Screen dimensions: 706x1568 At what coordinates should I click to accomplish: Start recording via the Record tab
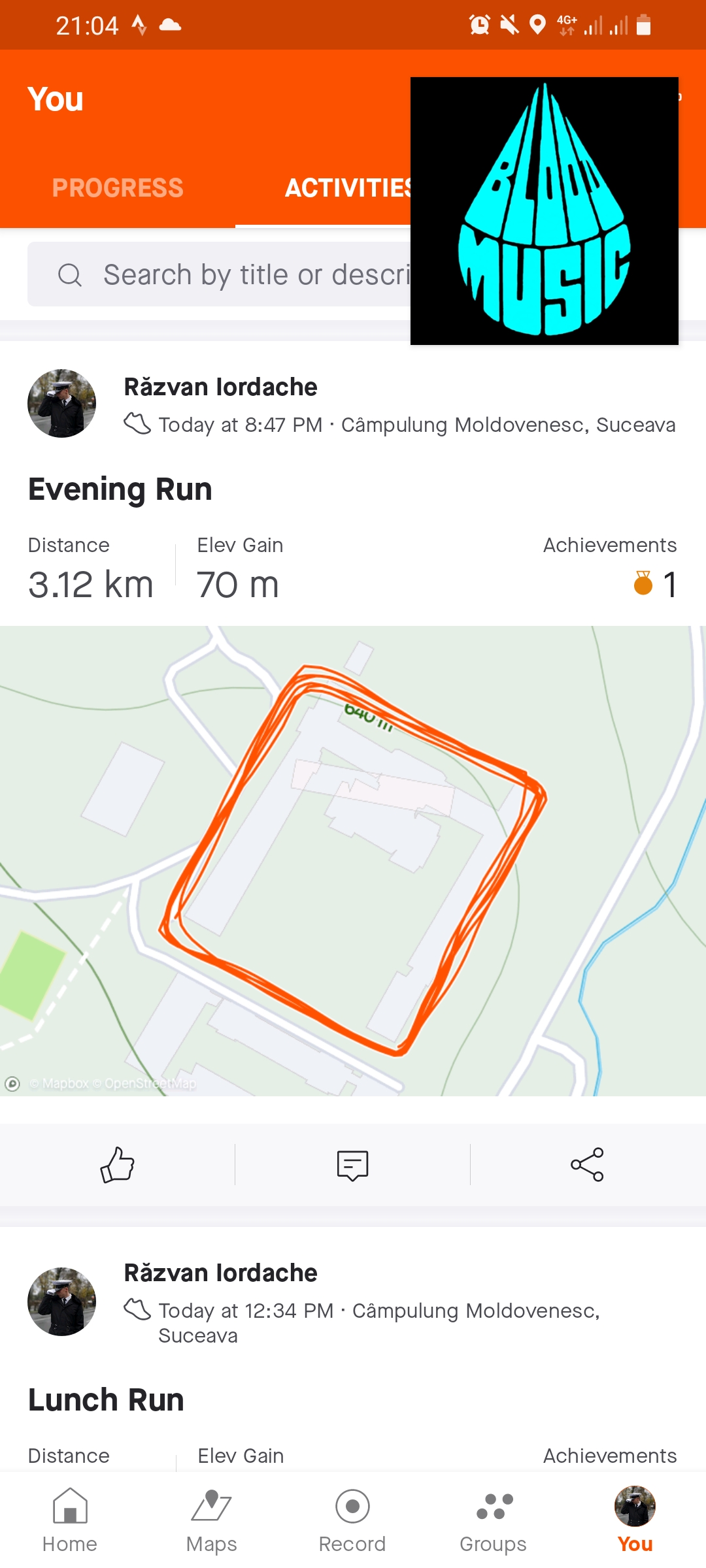pyautogui.click(x=352, y=1520)
